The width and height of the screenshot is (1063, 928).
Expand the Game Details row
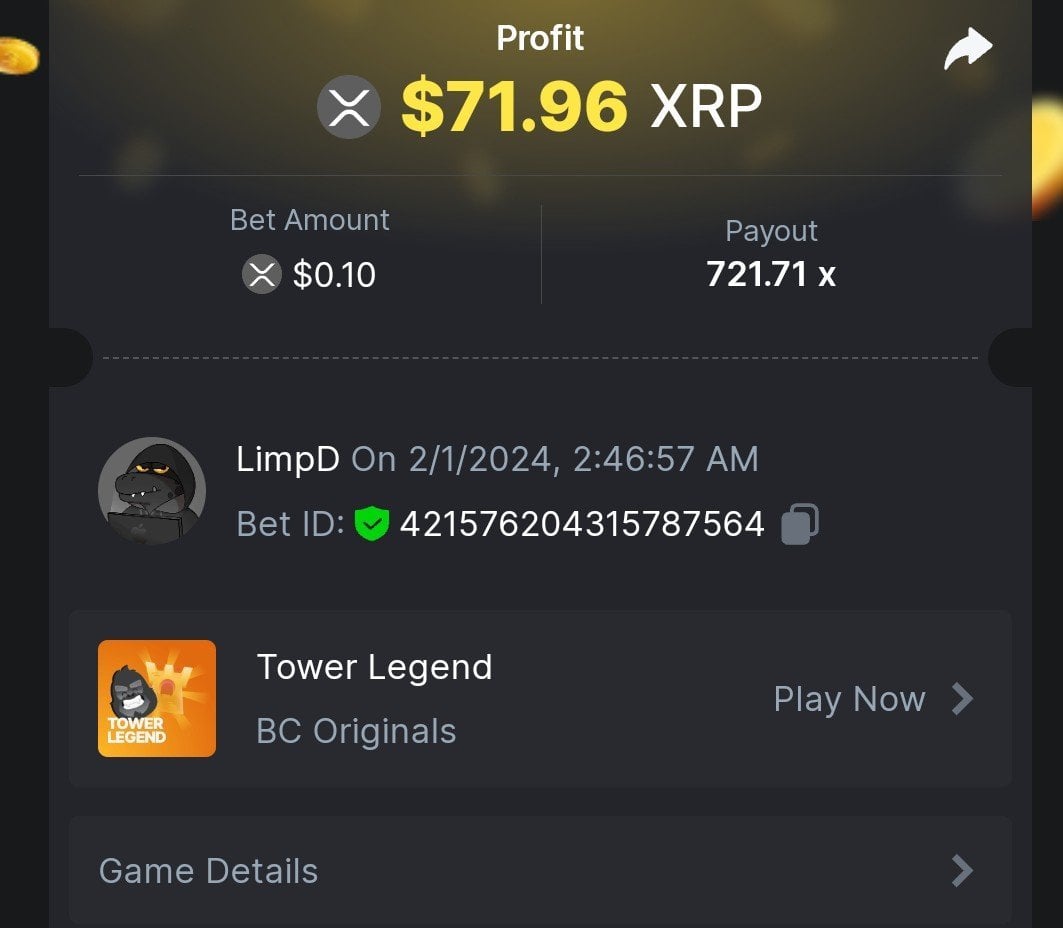point(540,871)
